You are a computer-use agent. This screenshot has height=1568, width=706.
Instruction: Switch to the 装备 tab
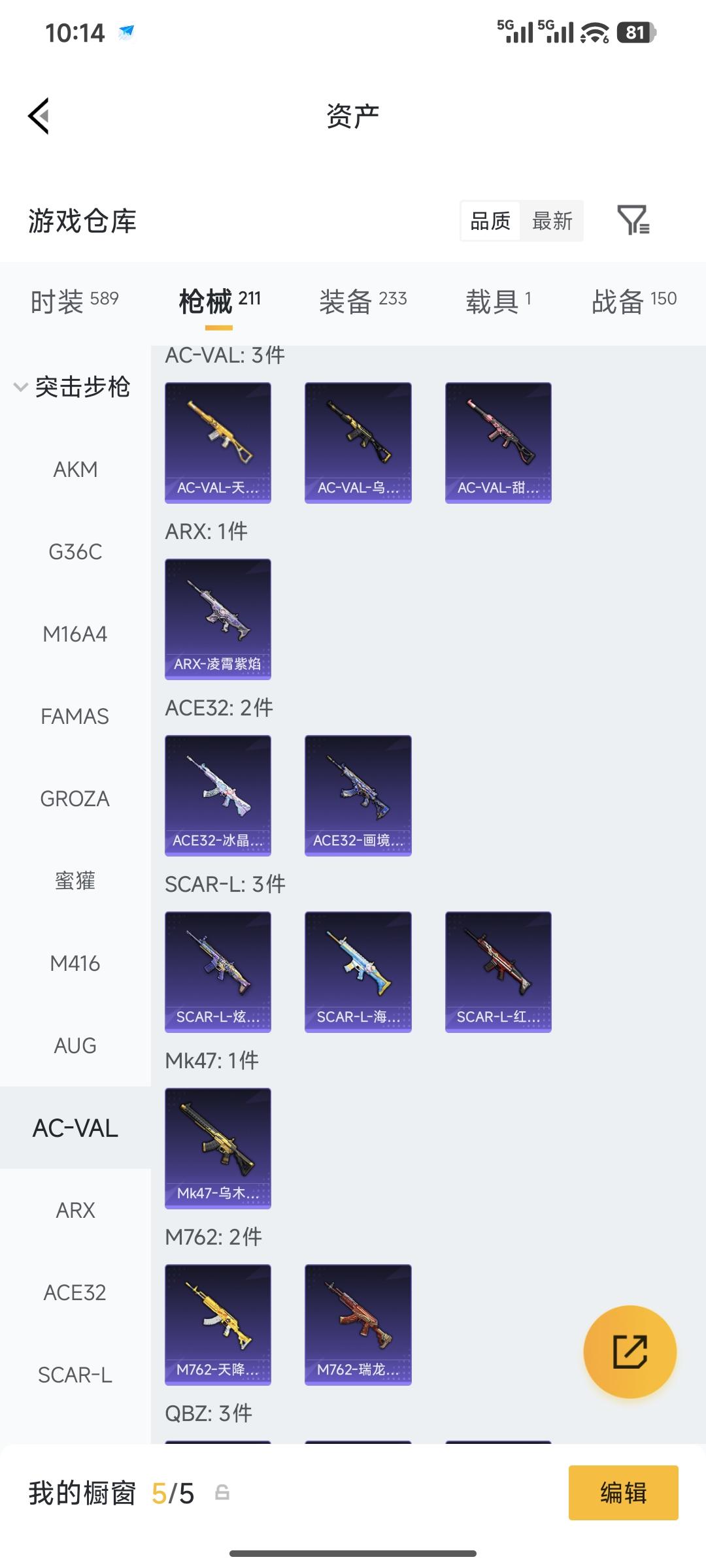[x=363, y=301]
